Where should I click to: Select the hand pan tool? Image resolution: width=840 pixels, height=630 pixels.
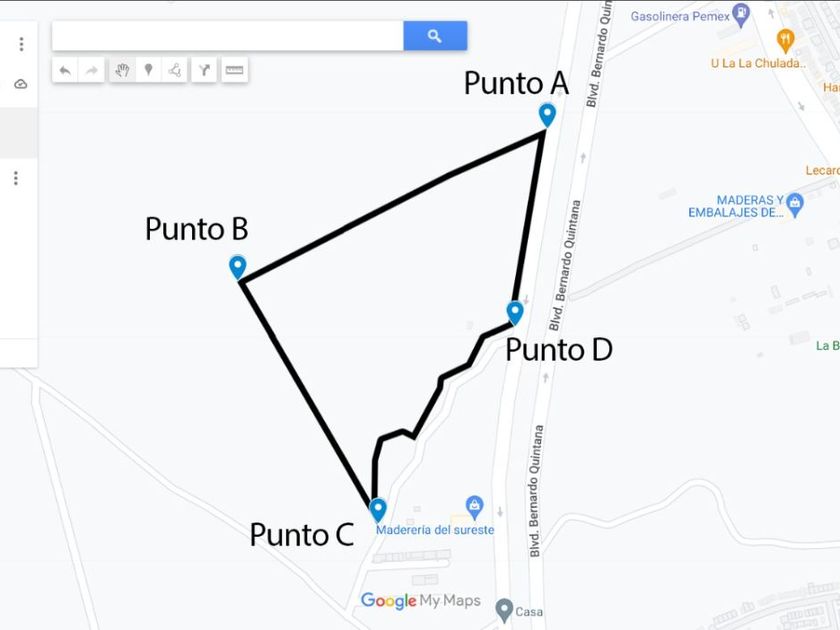[x=123, y=70]
